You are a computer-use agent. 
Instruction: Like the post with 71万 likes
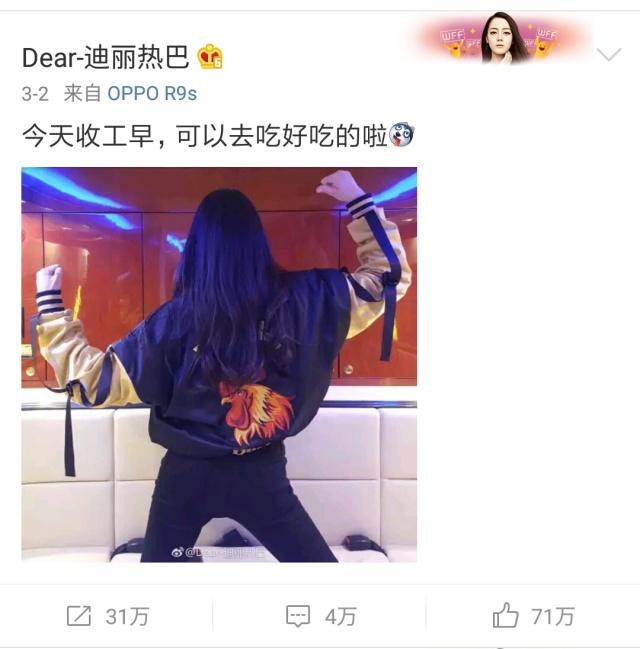pos(534,616)
